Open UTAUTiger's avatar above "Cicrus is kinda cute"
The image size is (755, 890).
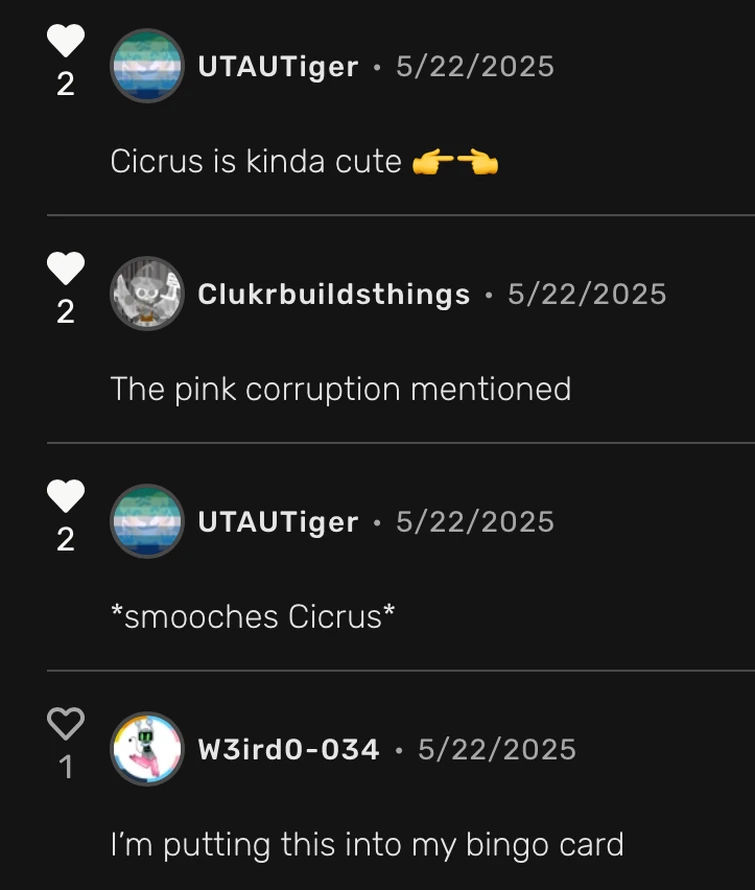click(147, 66)
